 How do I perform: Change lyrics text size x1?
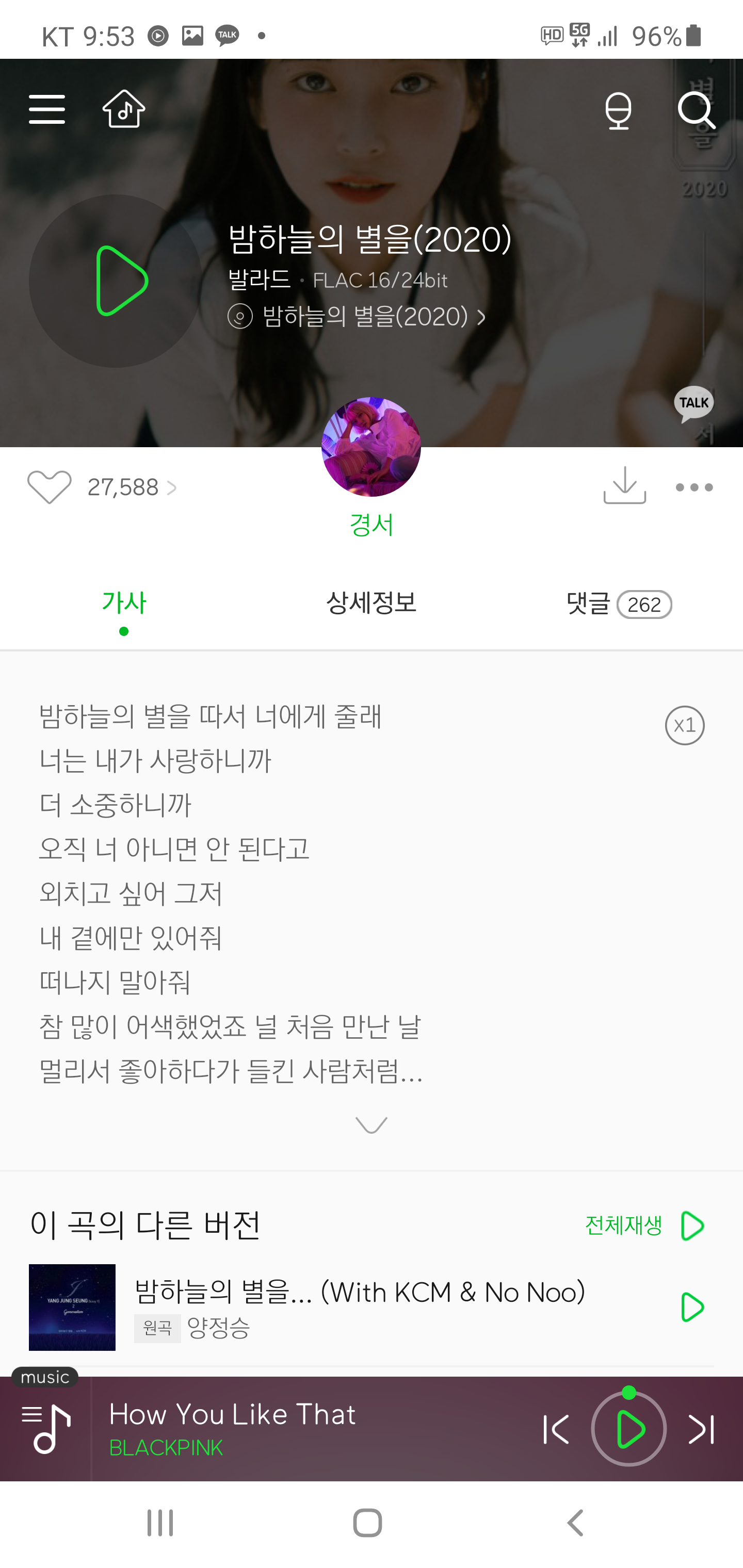tap(685, 726)
